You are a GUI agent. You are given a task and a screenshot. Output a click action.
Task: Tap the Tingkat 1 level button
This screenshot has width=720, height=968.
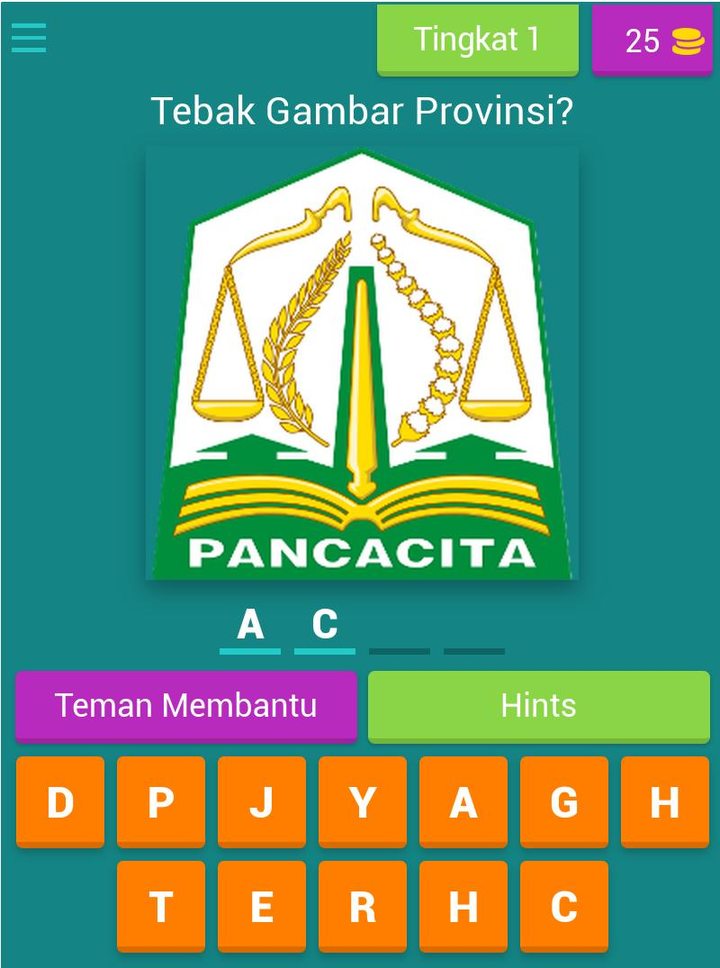(x=477, y=40)
